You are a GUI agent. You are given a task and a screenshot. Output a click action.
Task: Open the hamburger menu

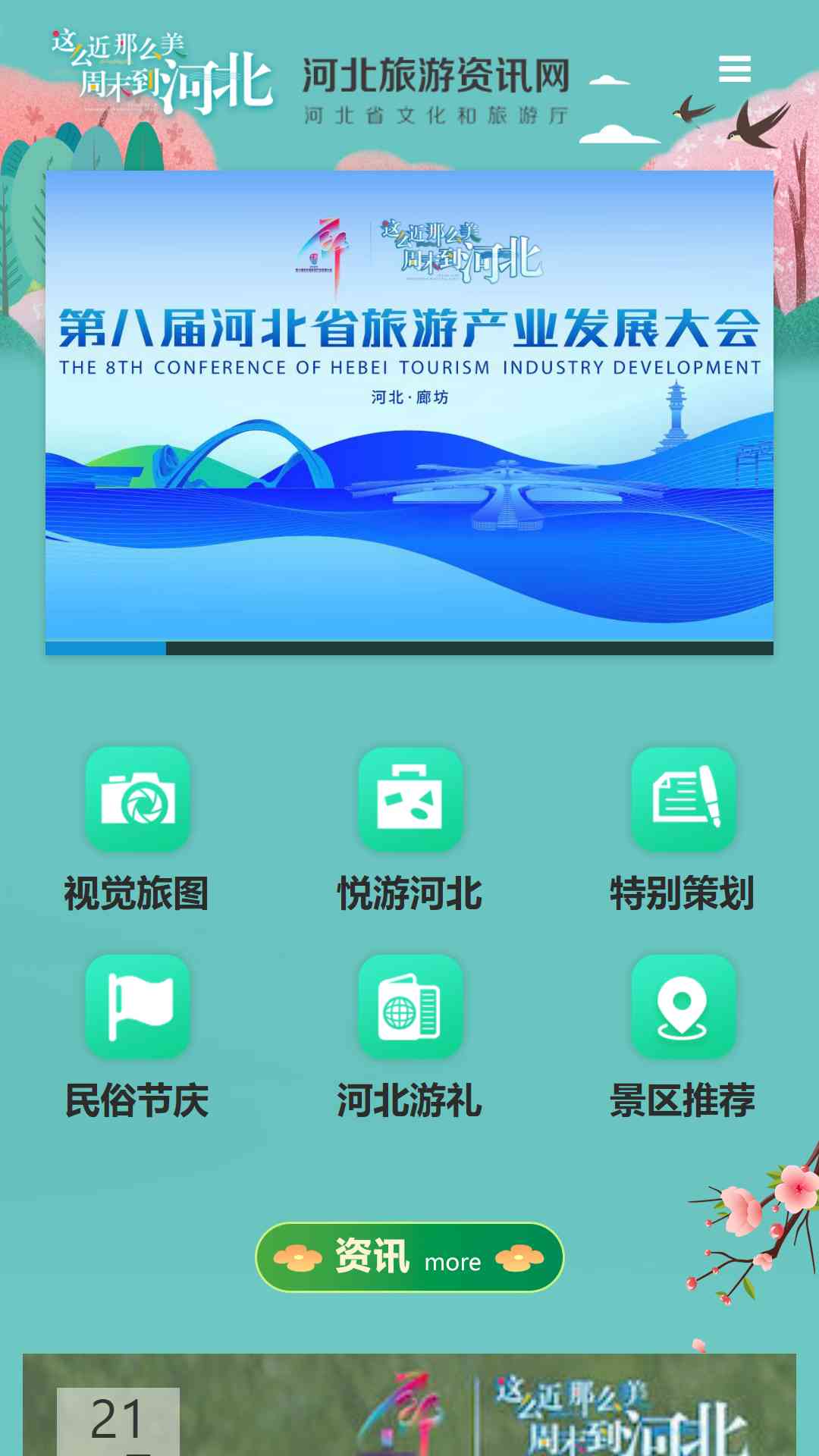click(734, 69)
